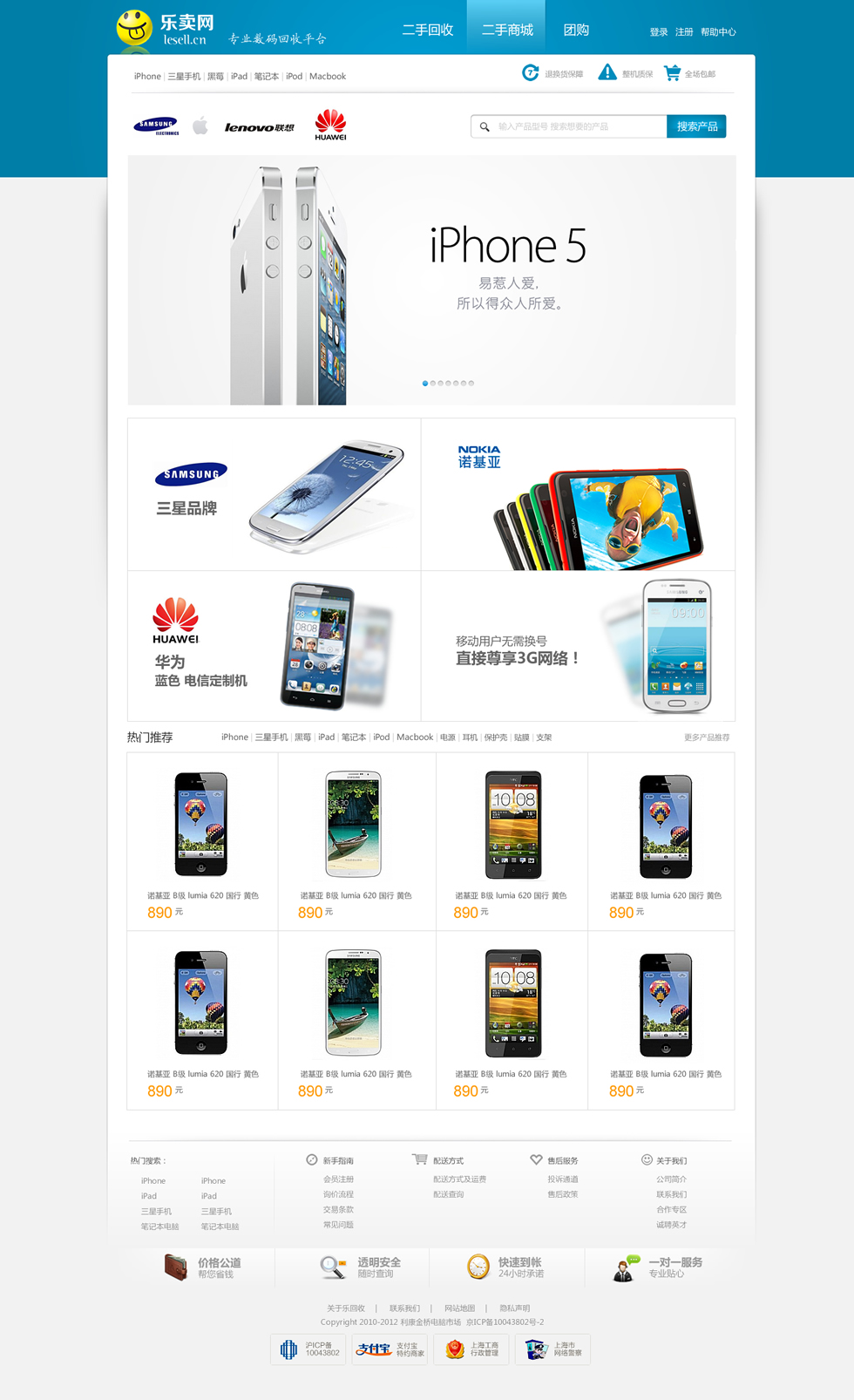Open the 诺基亚 promo tile
The width and height of the screenshot is (854, 1400).
tap(578, 494)
